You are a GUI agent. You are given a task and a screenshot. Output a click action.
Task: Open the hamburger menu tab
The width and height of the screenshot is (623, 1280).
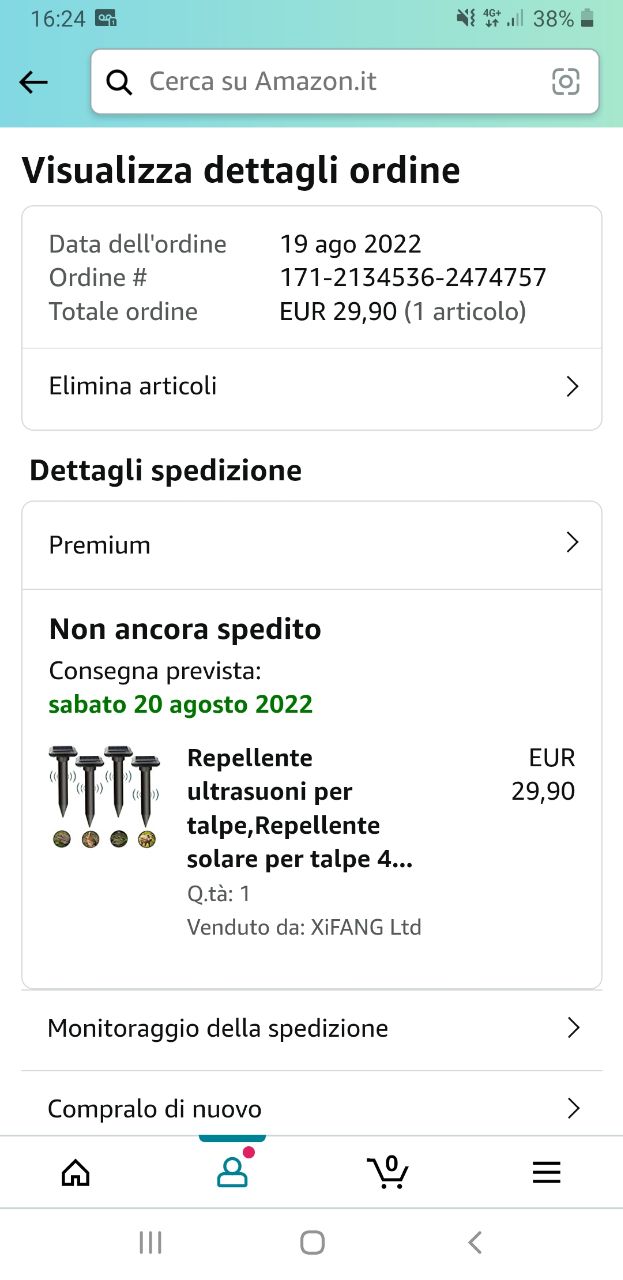coord(546,1172)
